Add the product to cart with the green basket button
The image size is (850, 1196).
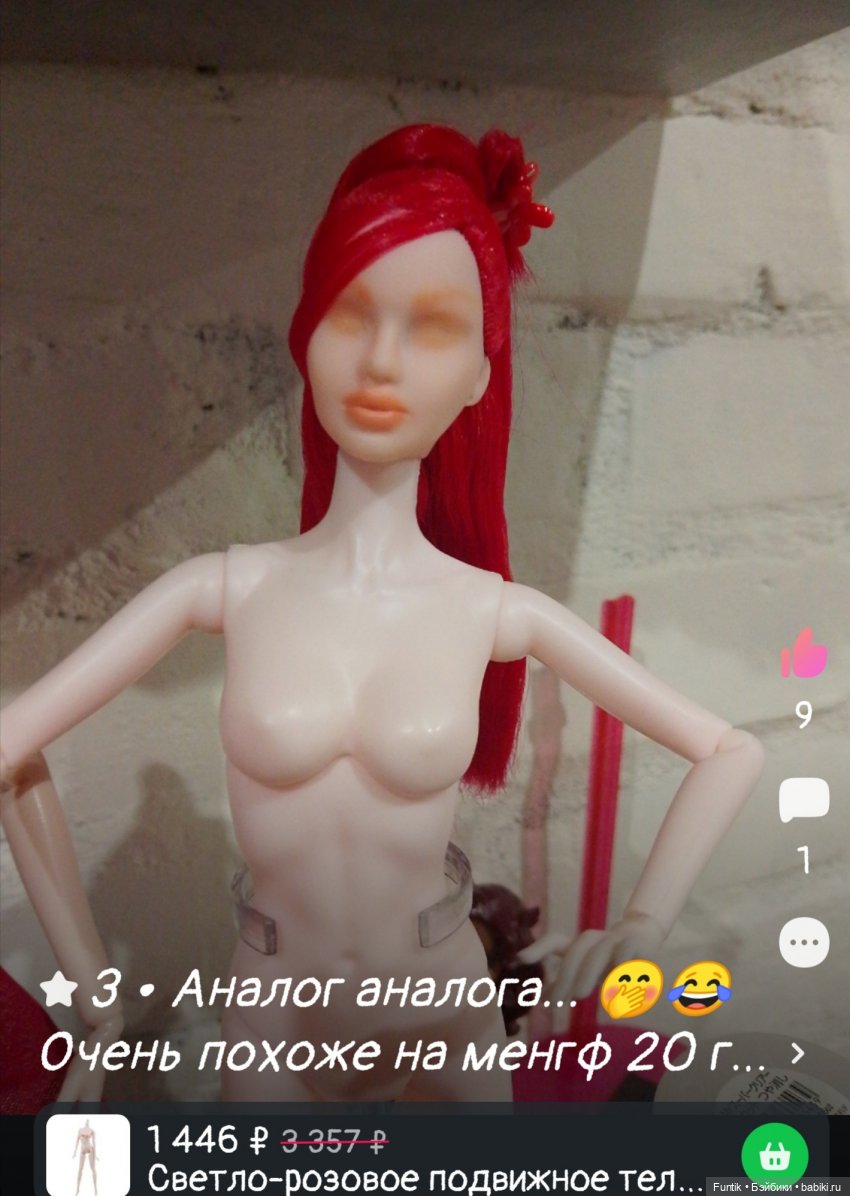[774, 1156]
